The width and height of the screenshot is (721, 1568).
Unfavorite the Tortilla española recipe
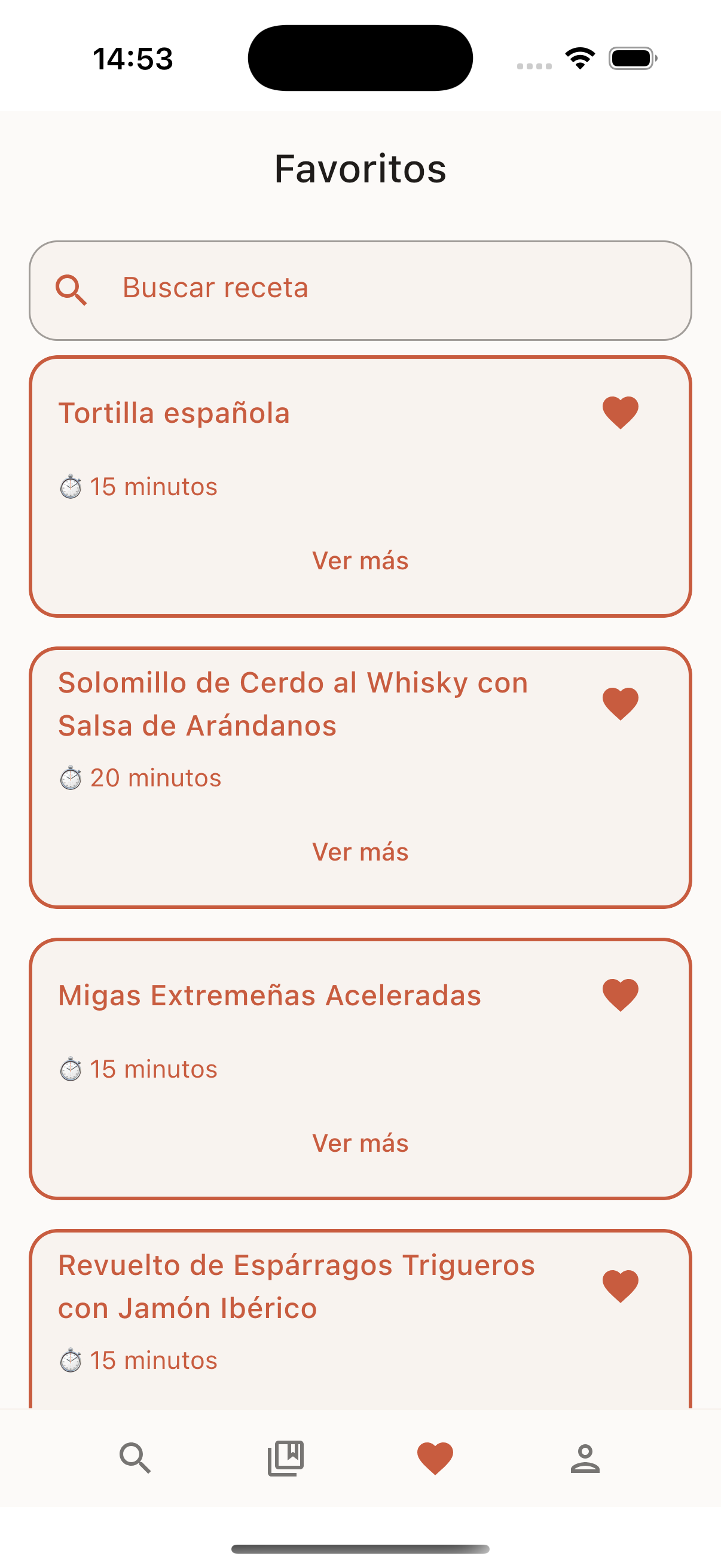point(620,413)
